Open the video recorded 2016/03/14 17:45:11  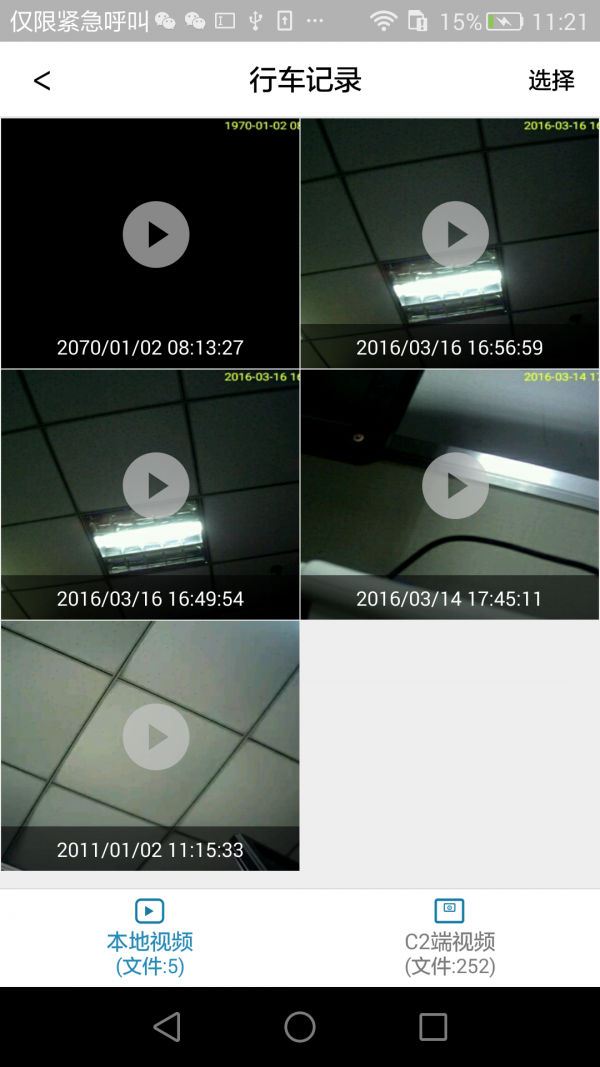pos(456,486)
